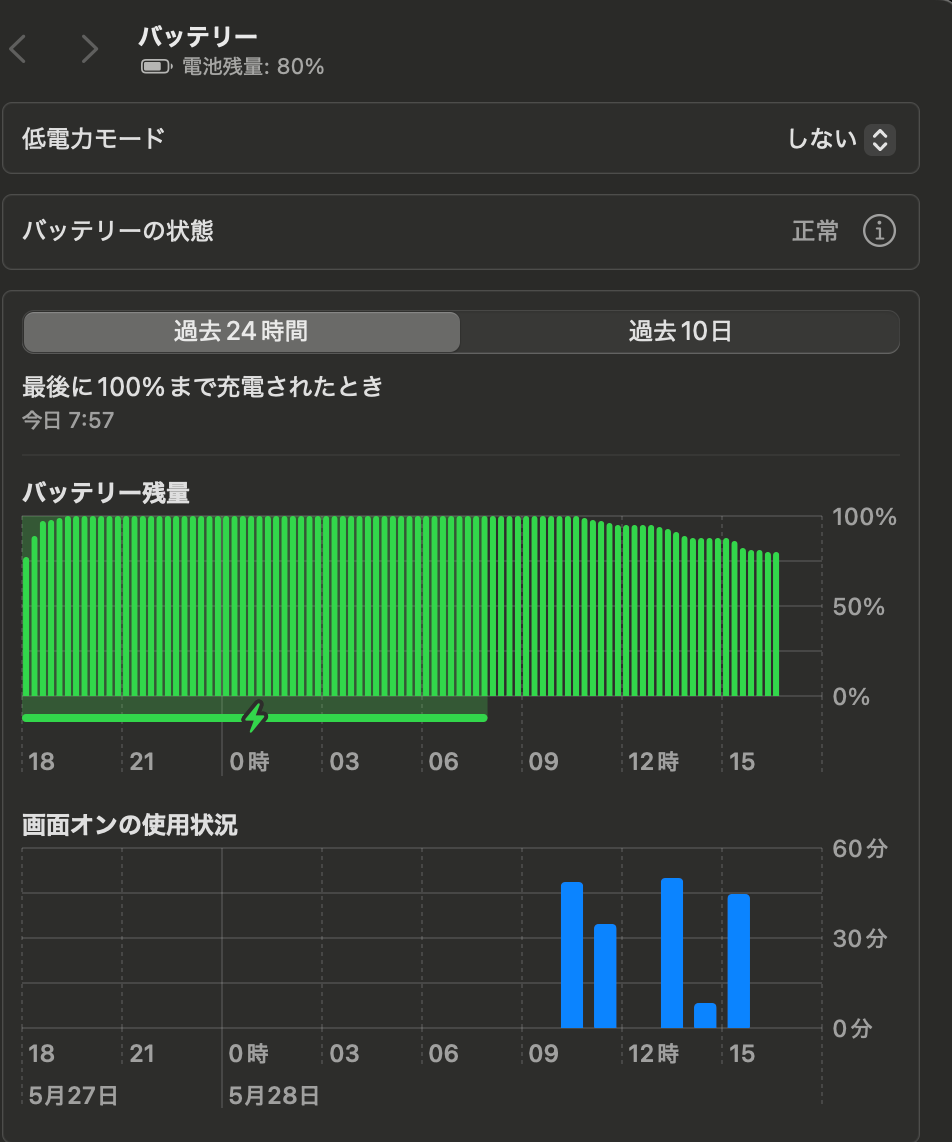Open the バッテリーの状態 info button
Image resolution: width=952 pixels, height=1142 pixels.
pyautogui.click(x=879, y=231)
